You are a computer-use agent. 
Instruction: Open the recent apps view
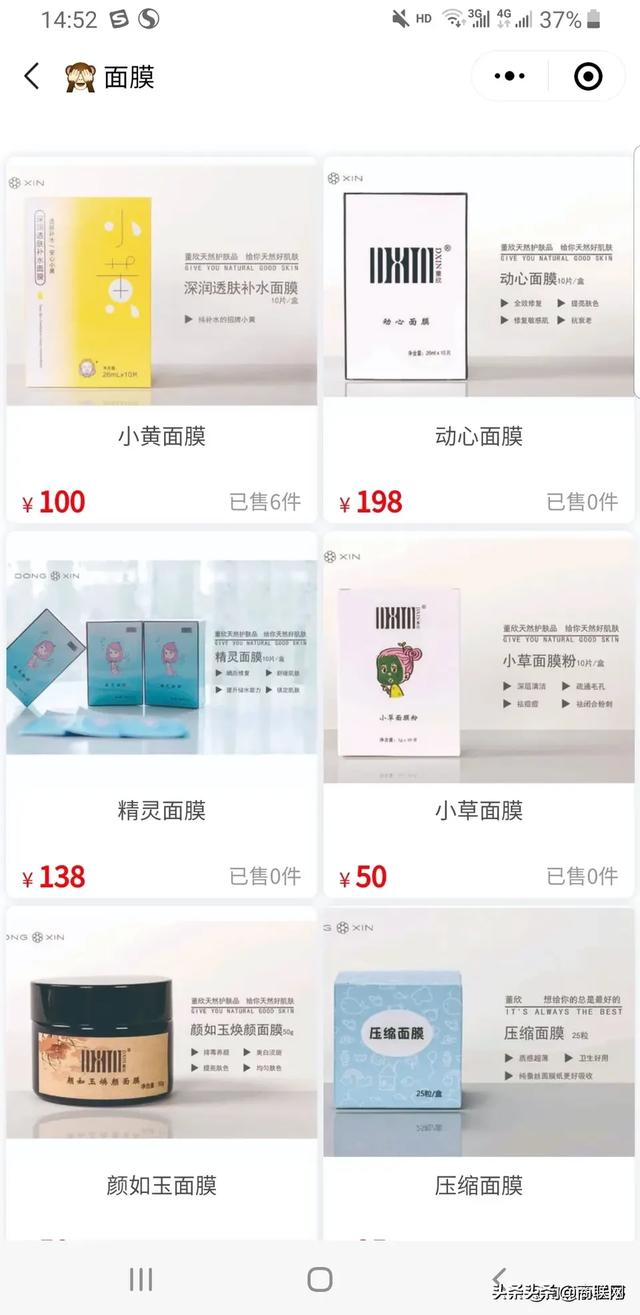[x=141, y=1279]
